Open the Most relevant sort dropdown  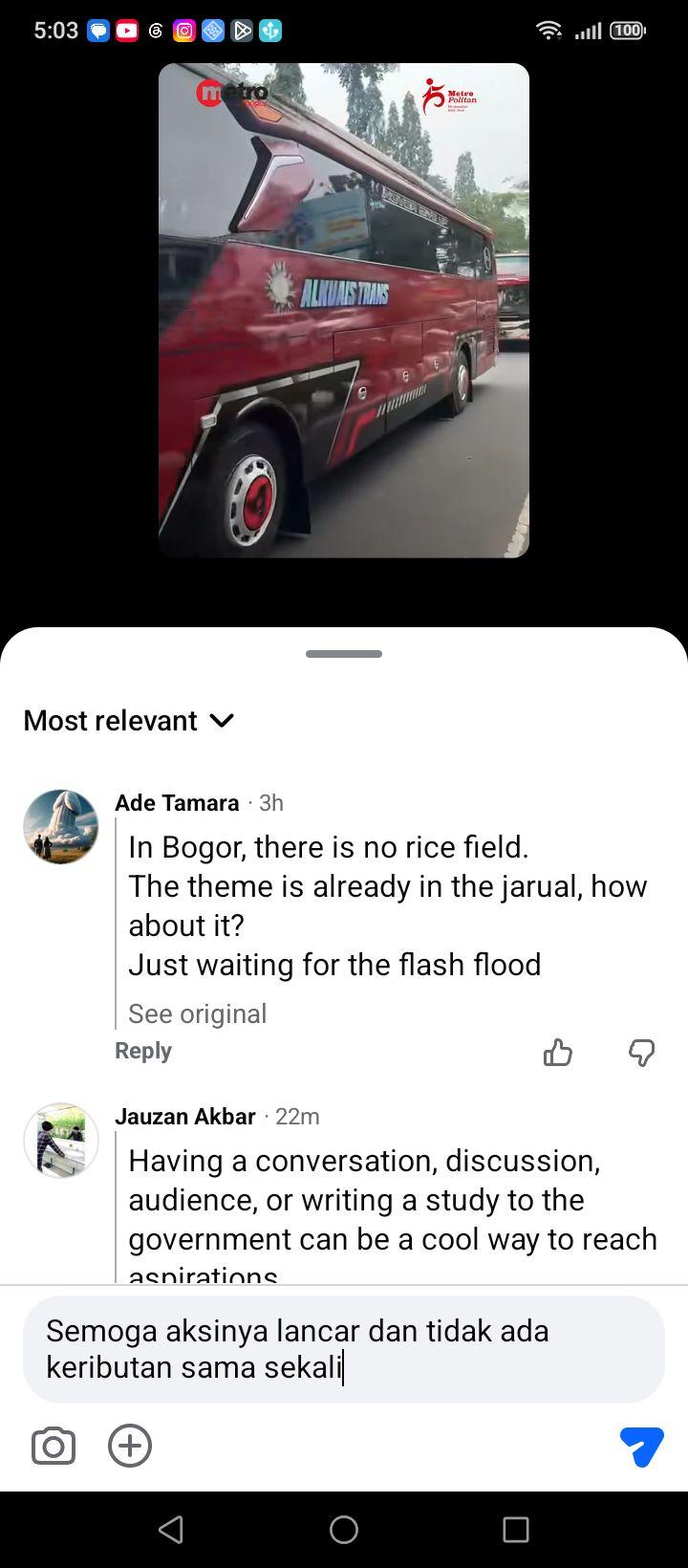click(129, 720)
